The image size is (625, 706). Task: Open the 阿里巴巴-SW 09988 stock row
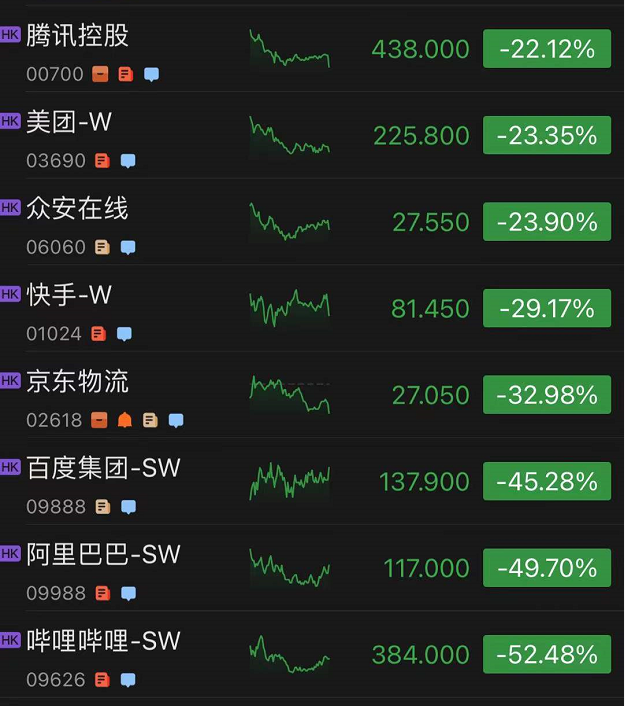tap(312, 567)
